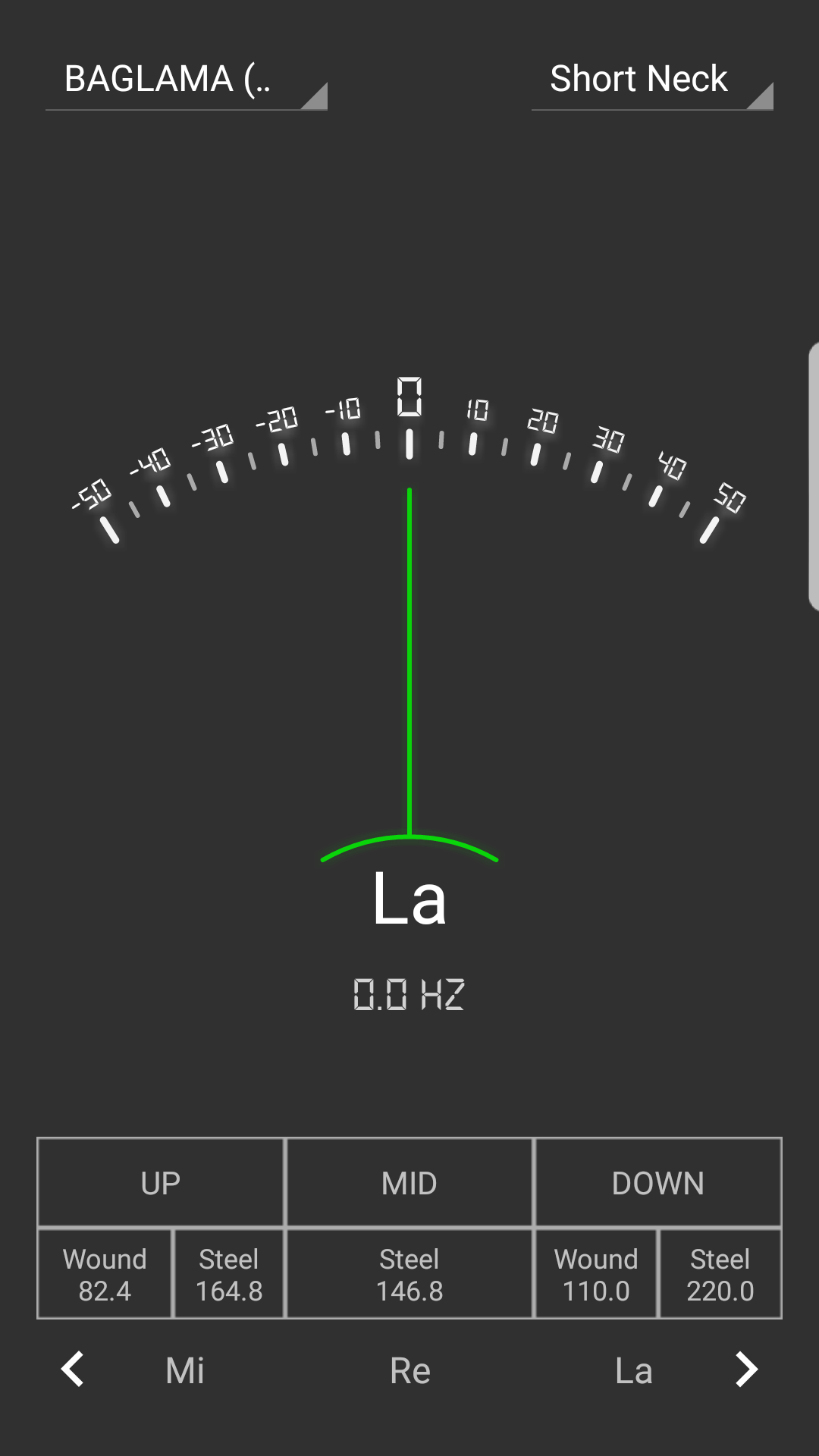Viewport: 819px width, 1456px height.
Task: Select the La note at bottom
Action: pyautogui.click(x=634, y=1369)
